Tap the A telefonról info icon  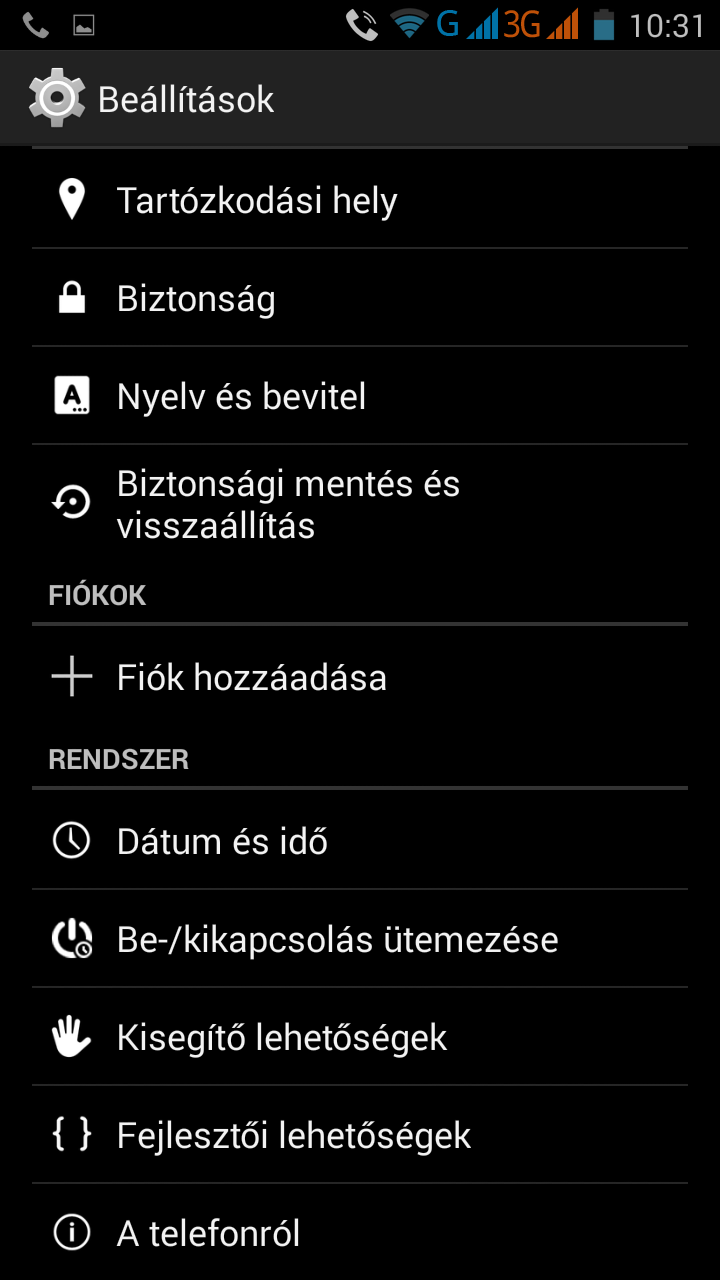pos(71,1232)
